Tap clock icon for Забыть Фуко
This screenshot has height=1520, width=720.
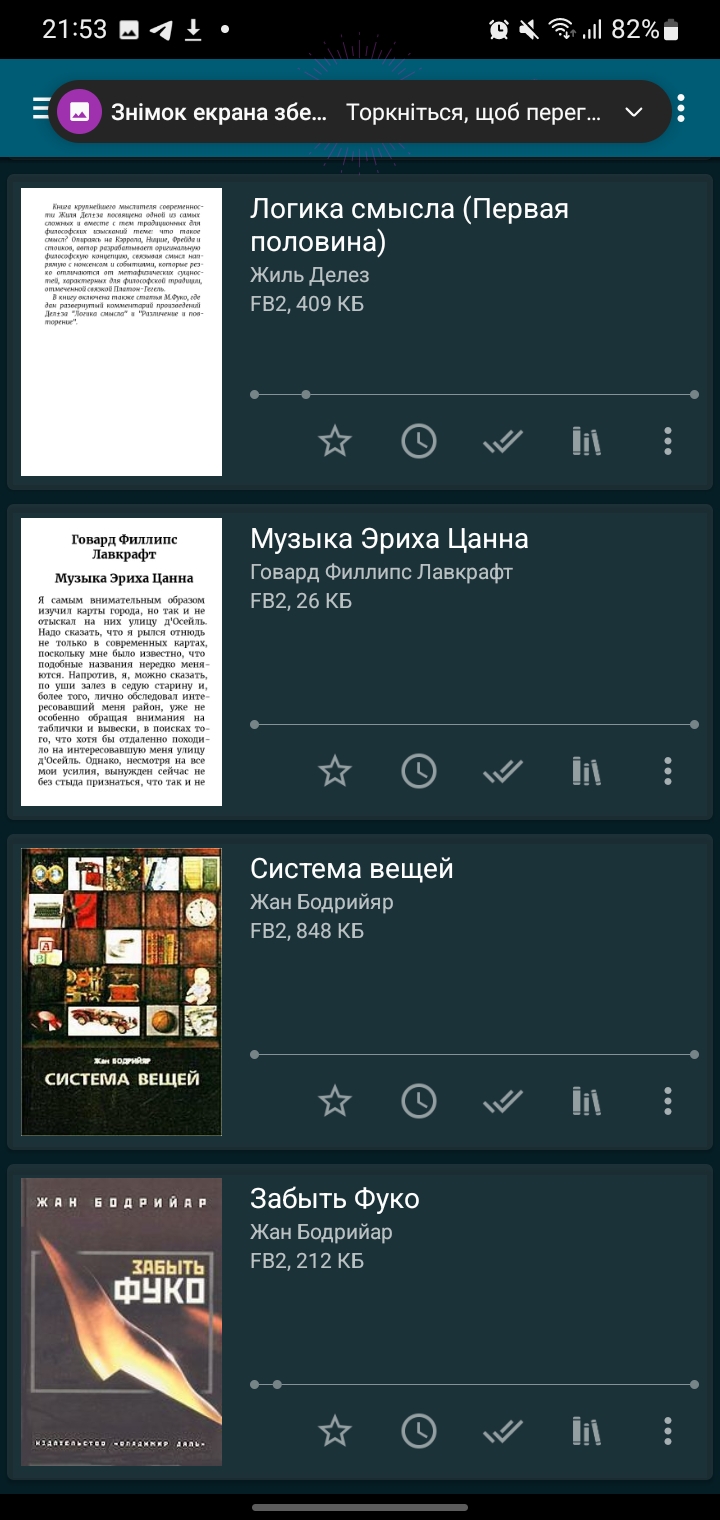point(419,1431)
